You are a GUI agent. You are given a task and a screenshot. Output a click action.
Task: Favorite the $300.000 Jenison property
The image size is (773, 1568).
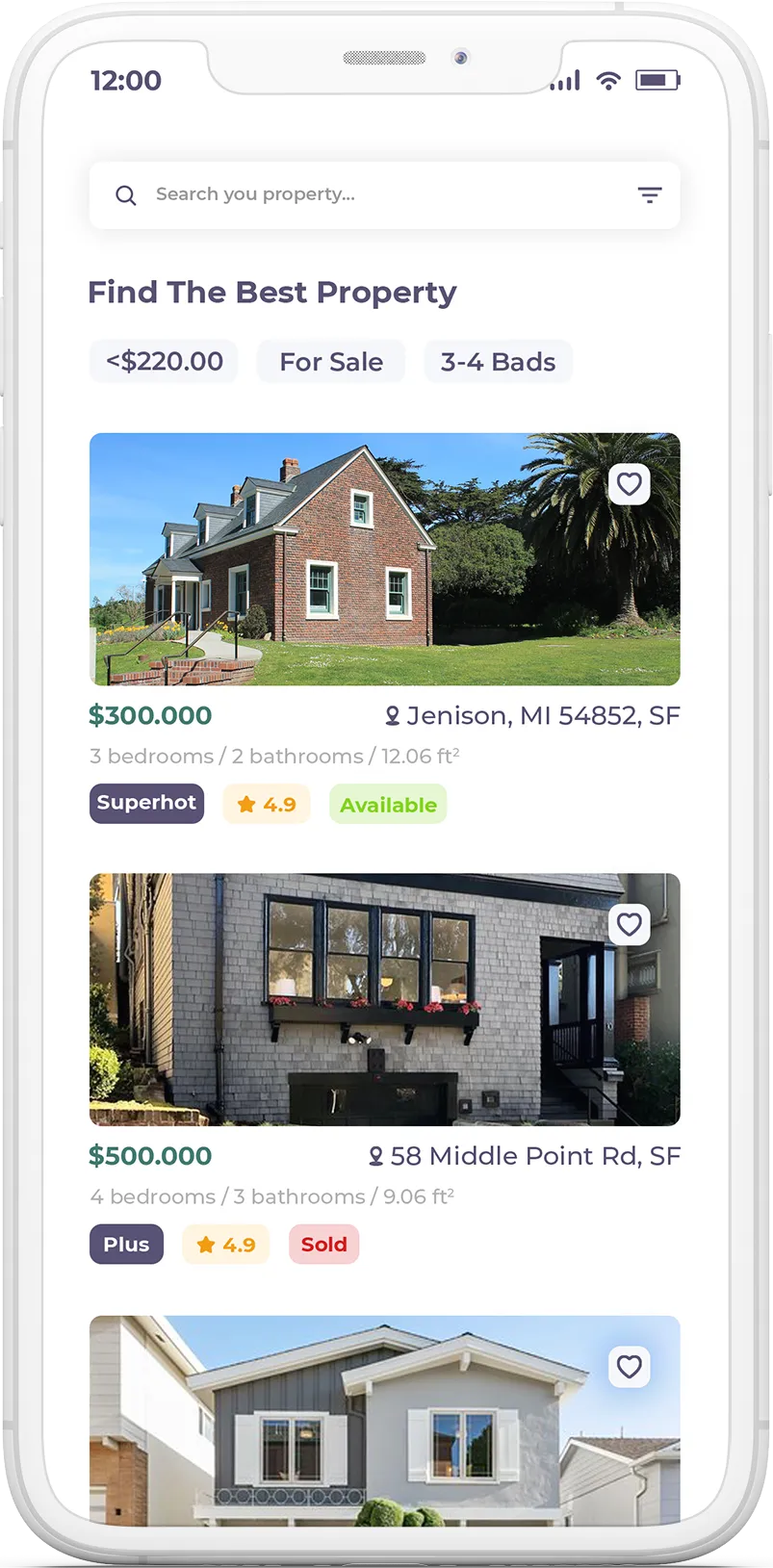pos(629,484)
